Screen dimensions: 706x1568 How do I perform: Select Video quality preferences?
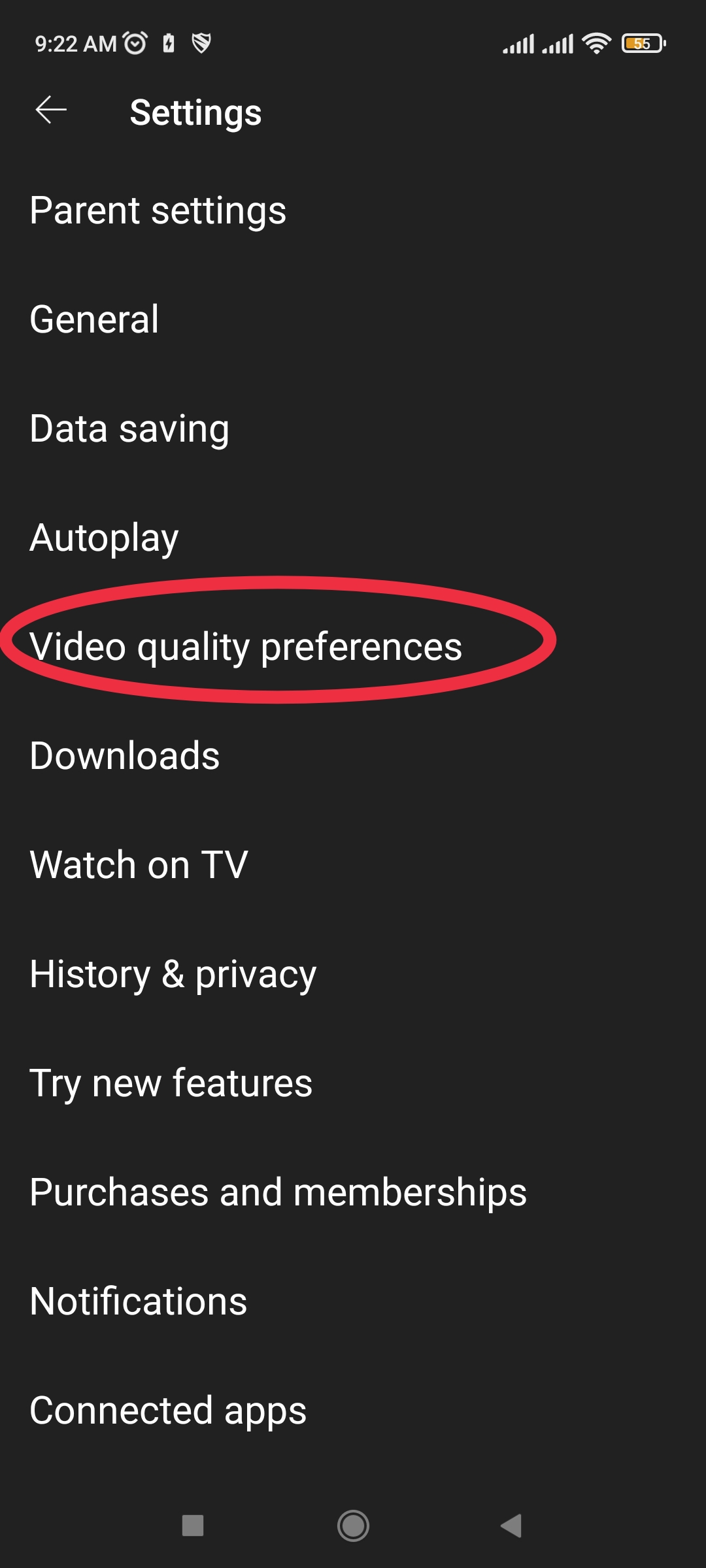[246, 647]
